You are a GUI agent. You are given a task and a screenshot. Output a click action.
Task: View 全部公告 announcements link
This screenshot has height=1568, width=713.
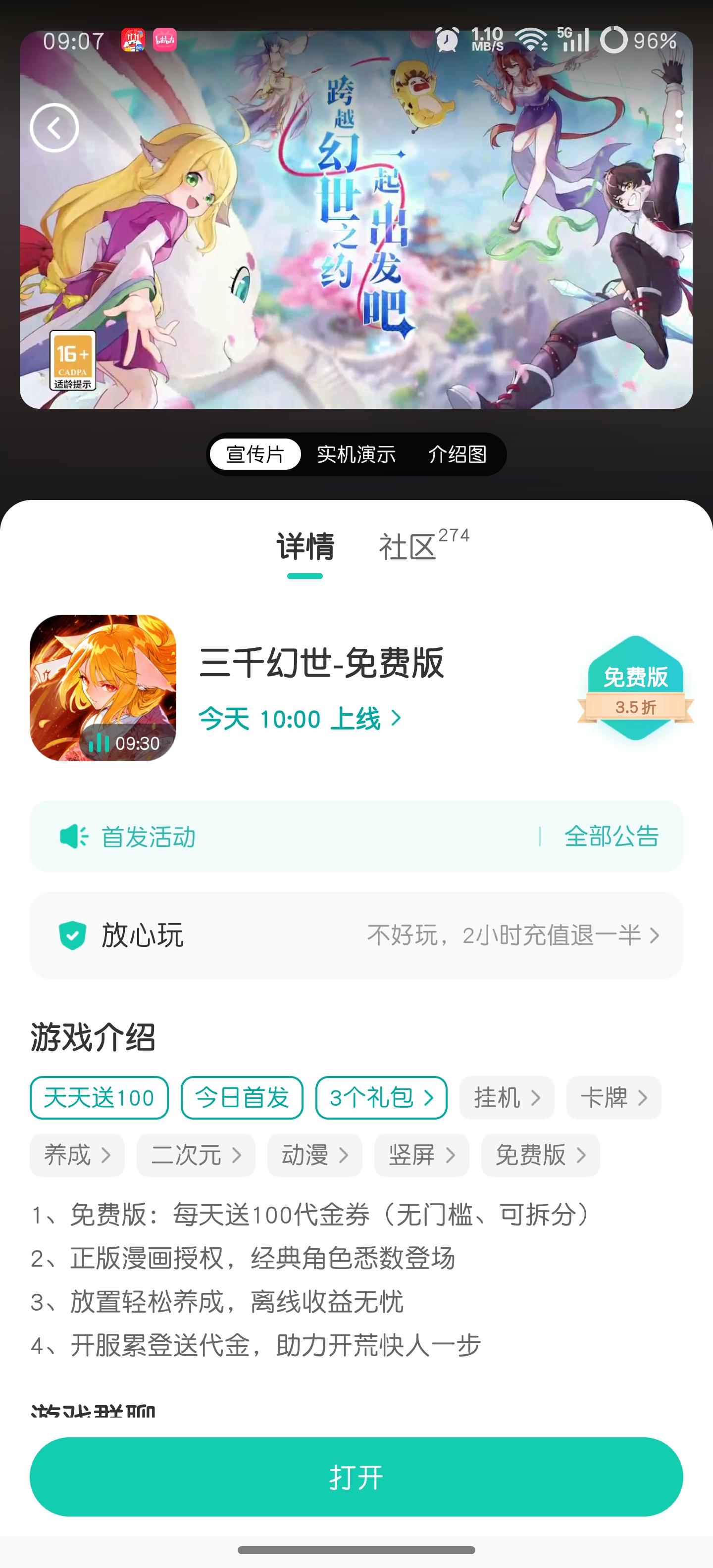pyautogui.click(x=611, y=836)
